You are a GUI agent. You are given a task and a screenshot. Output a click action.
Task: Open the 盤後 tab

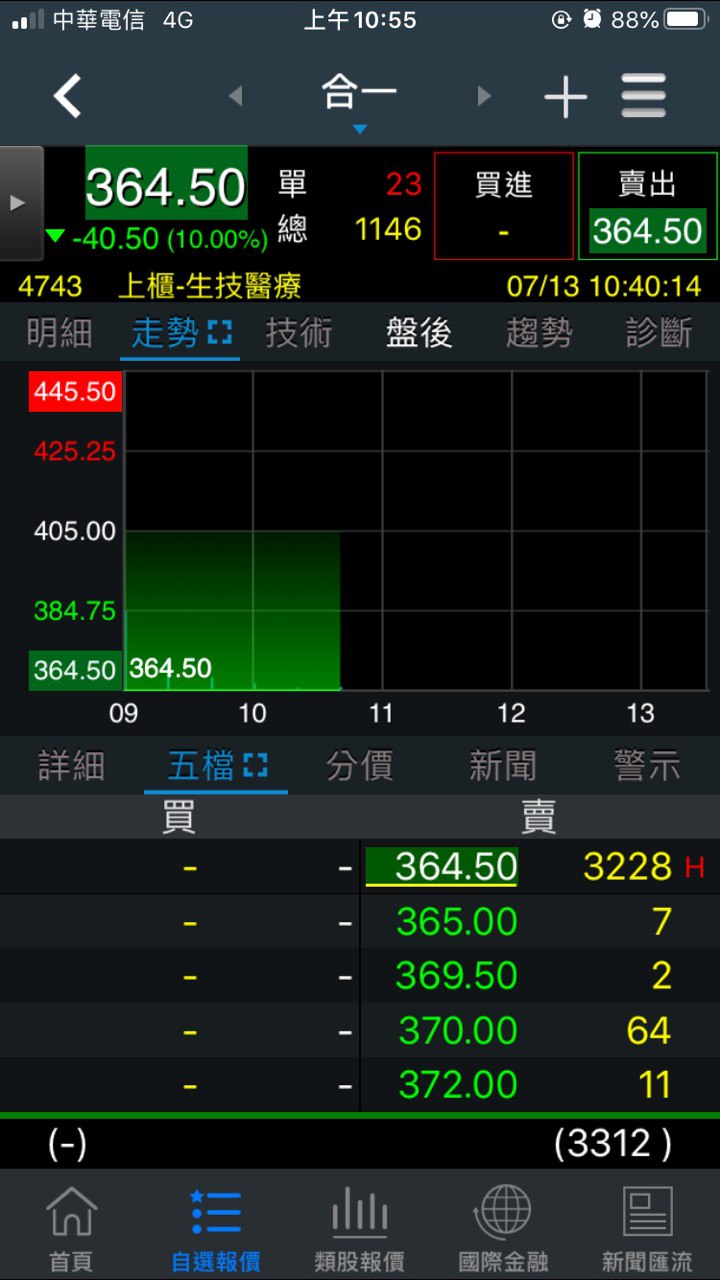pyautogui.click(x=419, y=333)
